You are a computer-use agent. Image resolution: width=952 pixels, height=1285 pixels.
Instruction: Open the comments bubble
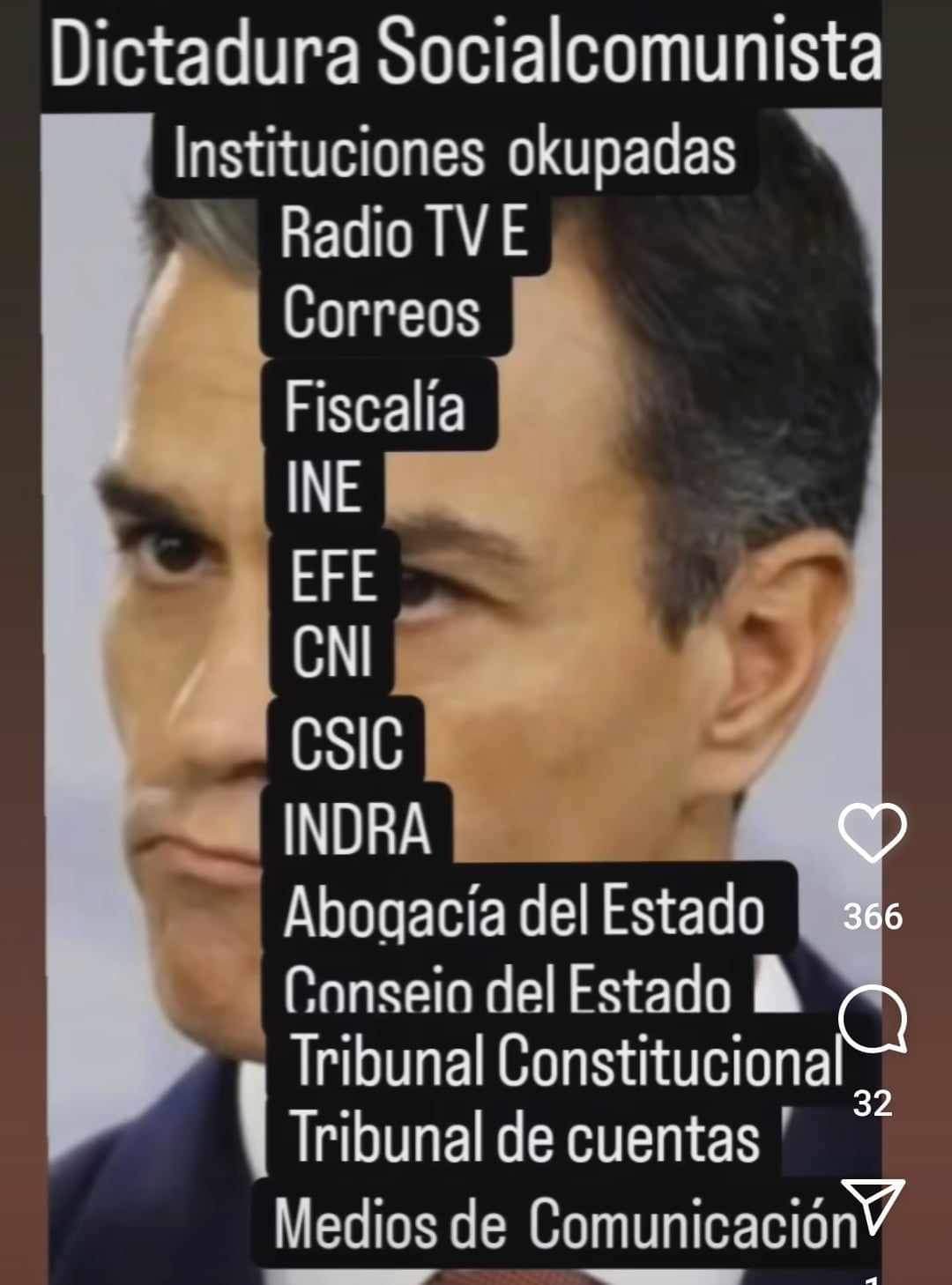coord(872,1019)
